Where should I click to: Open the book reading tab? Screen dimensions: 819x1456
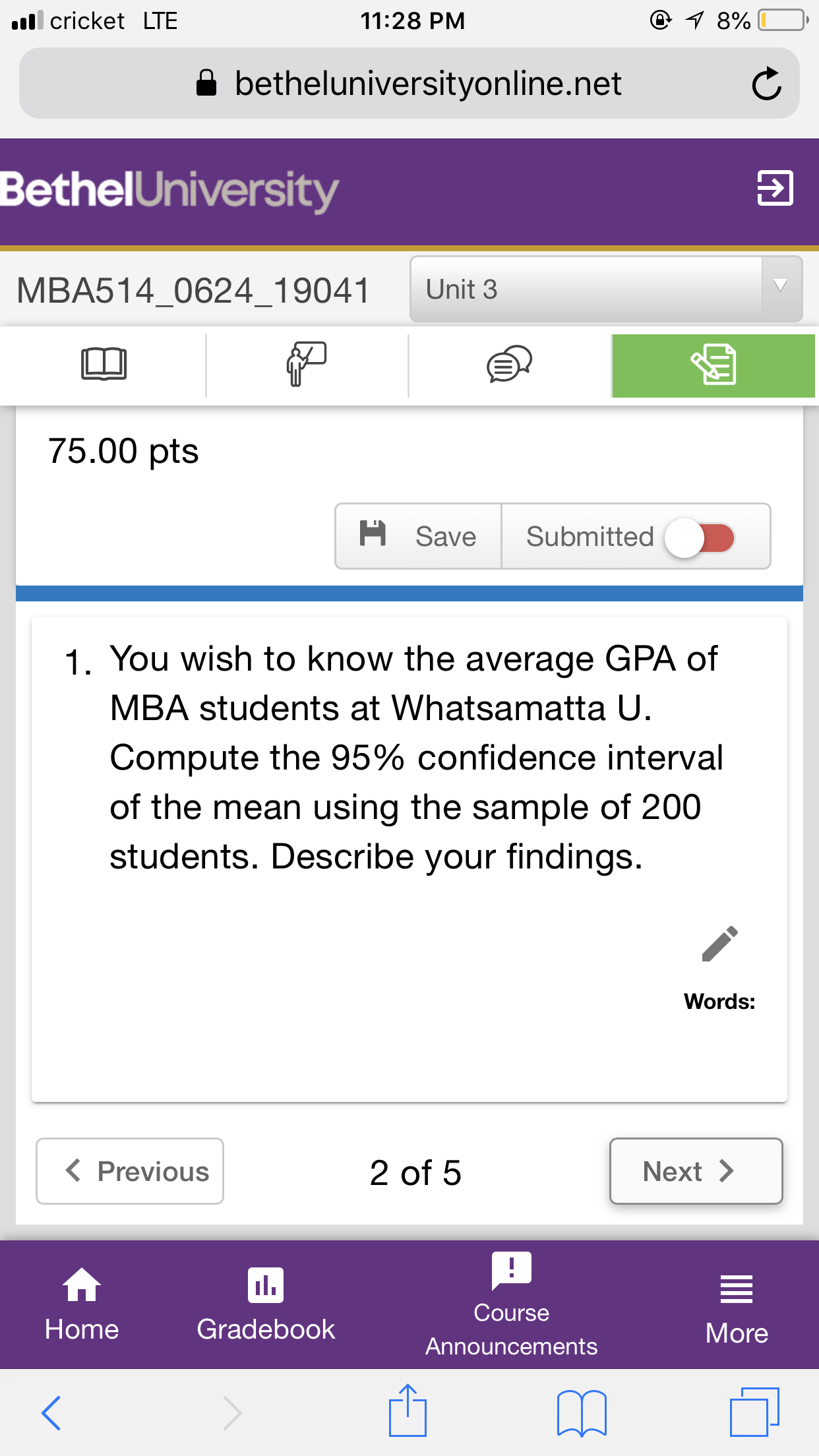tap(104, 365)
